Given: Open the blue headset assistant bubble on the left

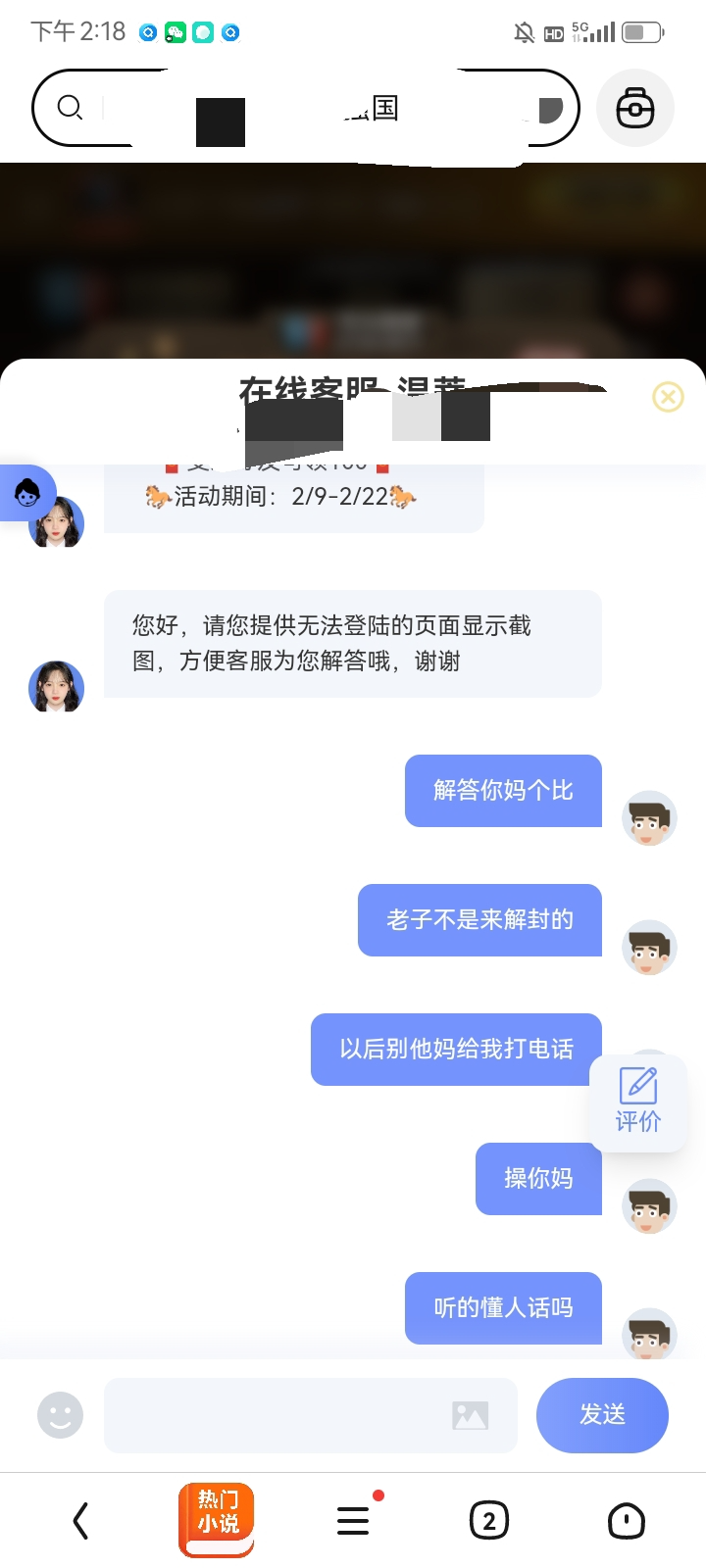Looking at the screenshot, I should pos(26,493).
